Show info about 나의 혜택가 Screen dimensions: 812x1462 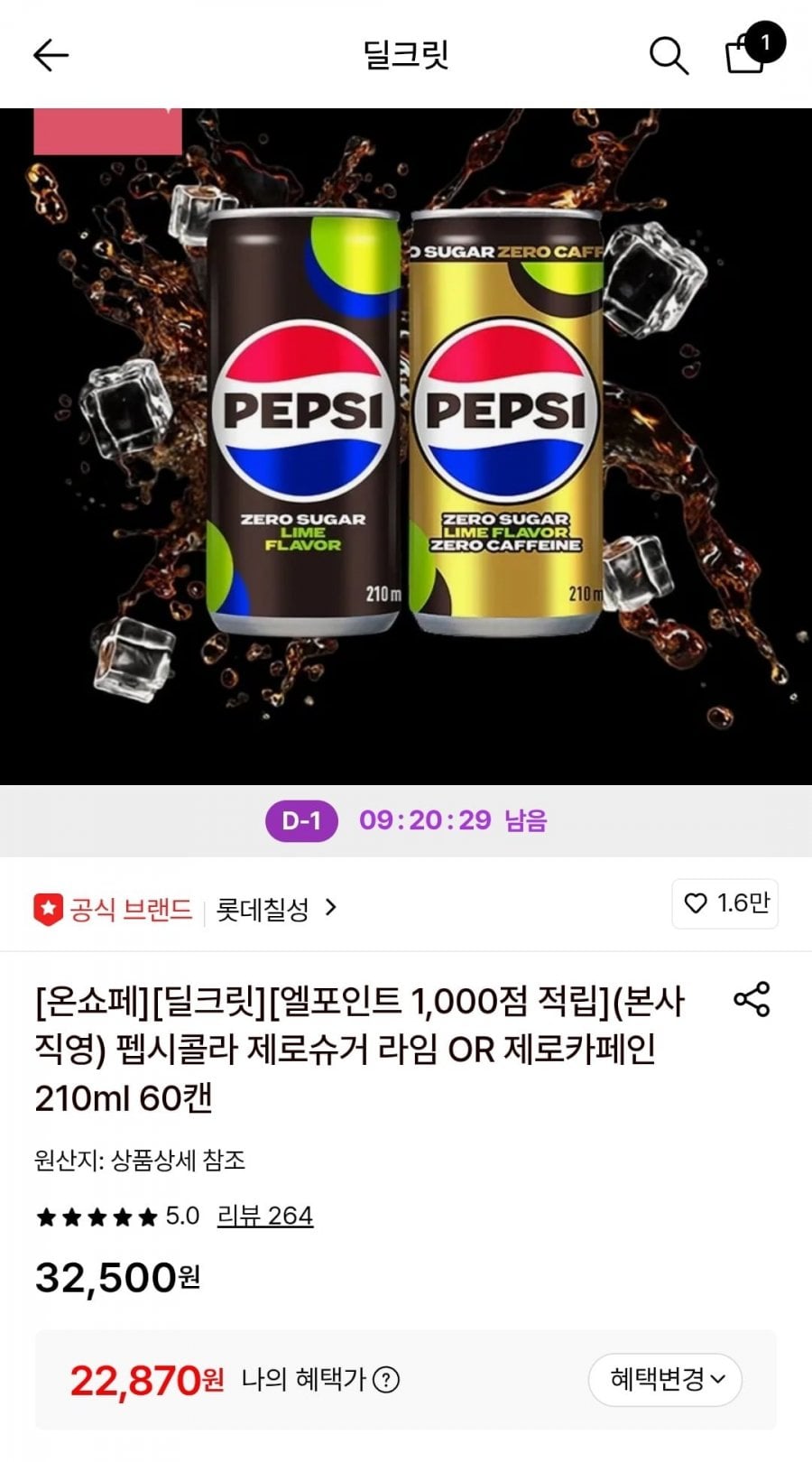pos(386,1380)
